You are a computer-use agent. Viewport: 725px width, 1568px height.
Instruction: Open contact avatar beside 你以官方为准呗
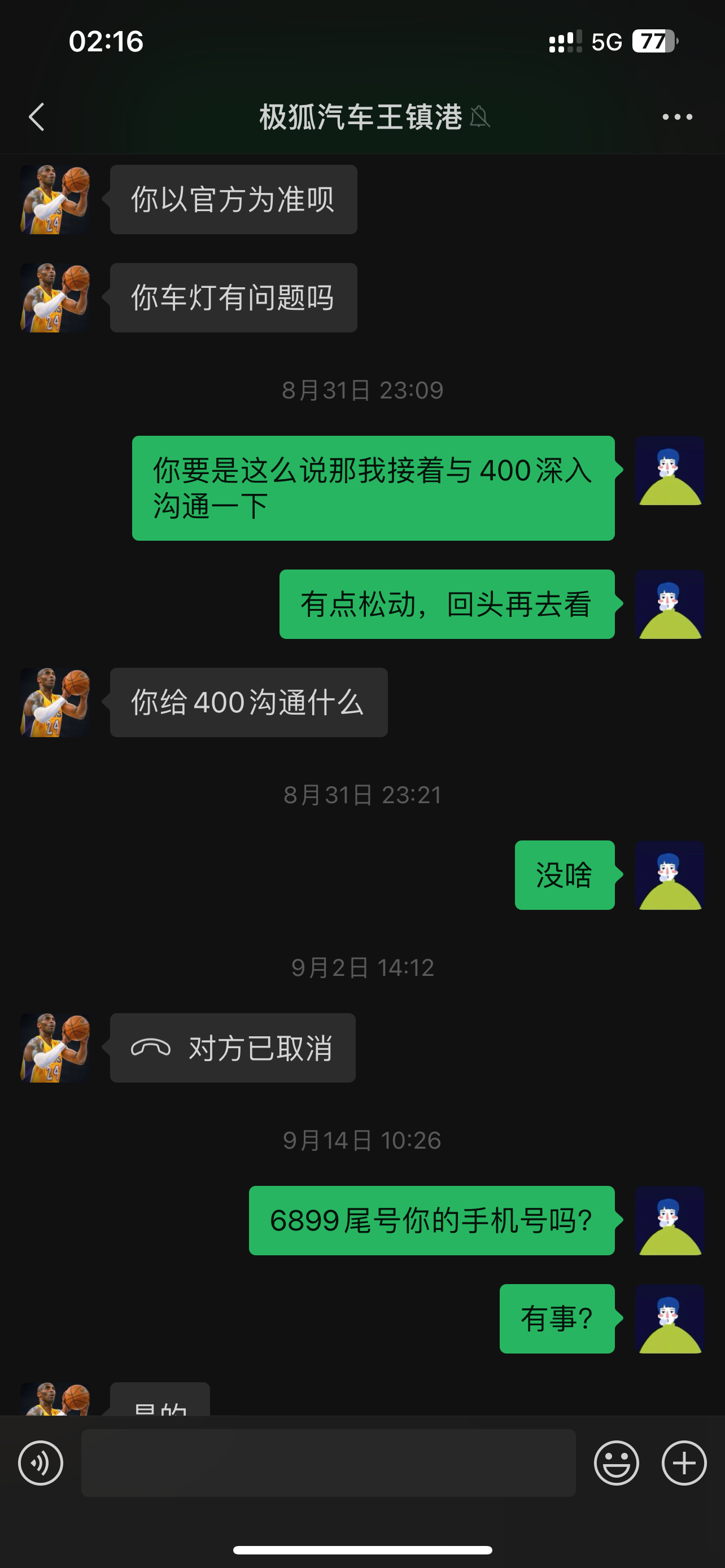[x=55, y=200]
